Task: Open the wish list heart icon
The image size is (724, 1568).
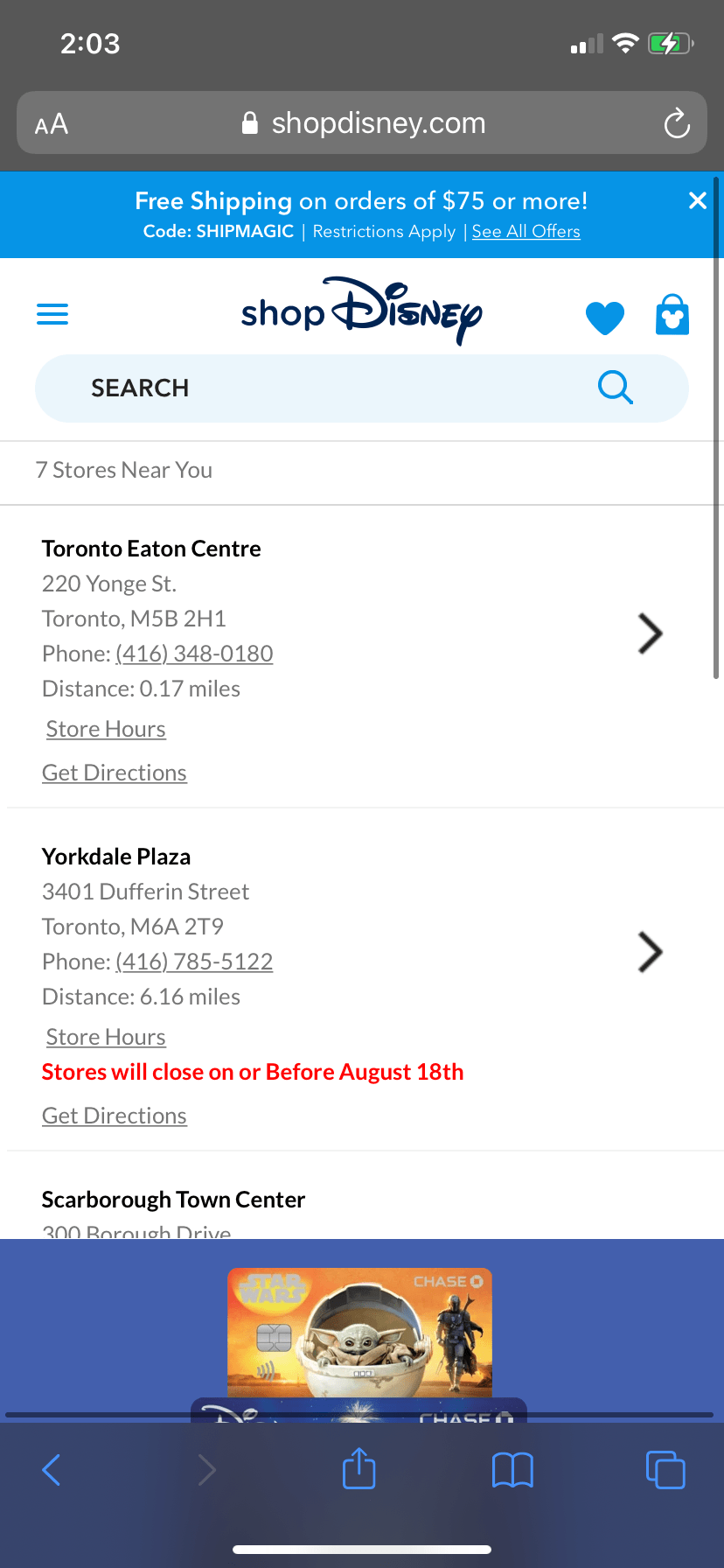Action: click(x=604, y=317)
